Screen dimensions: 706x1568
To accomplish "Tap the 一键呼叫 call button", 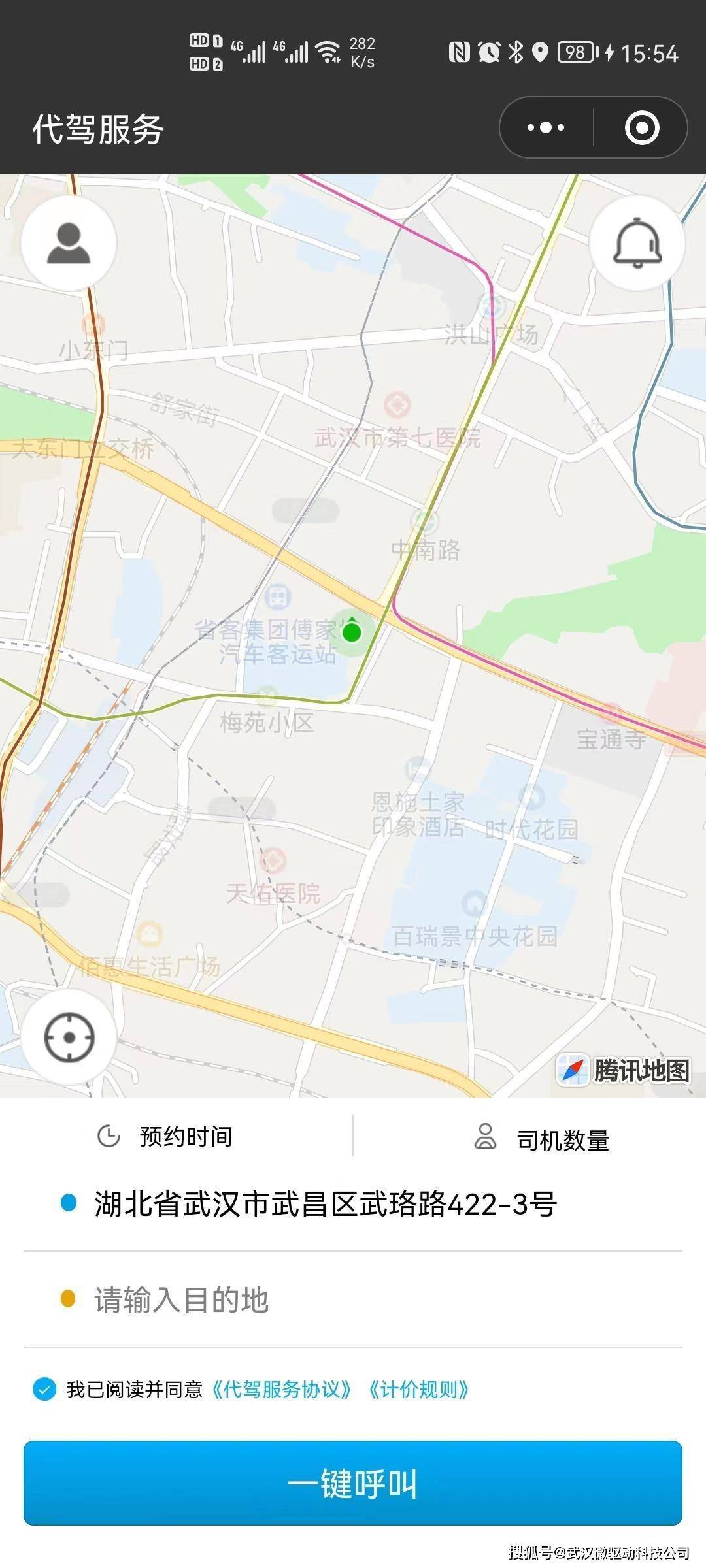I will (x=353, y=1483).
